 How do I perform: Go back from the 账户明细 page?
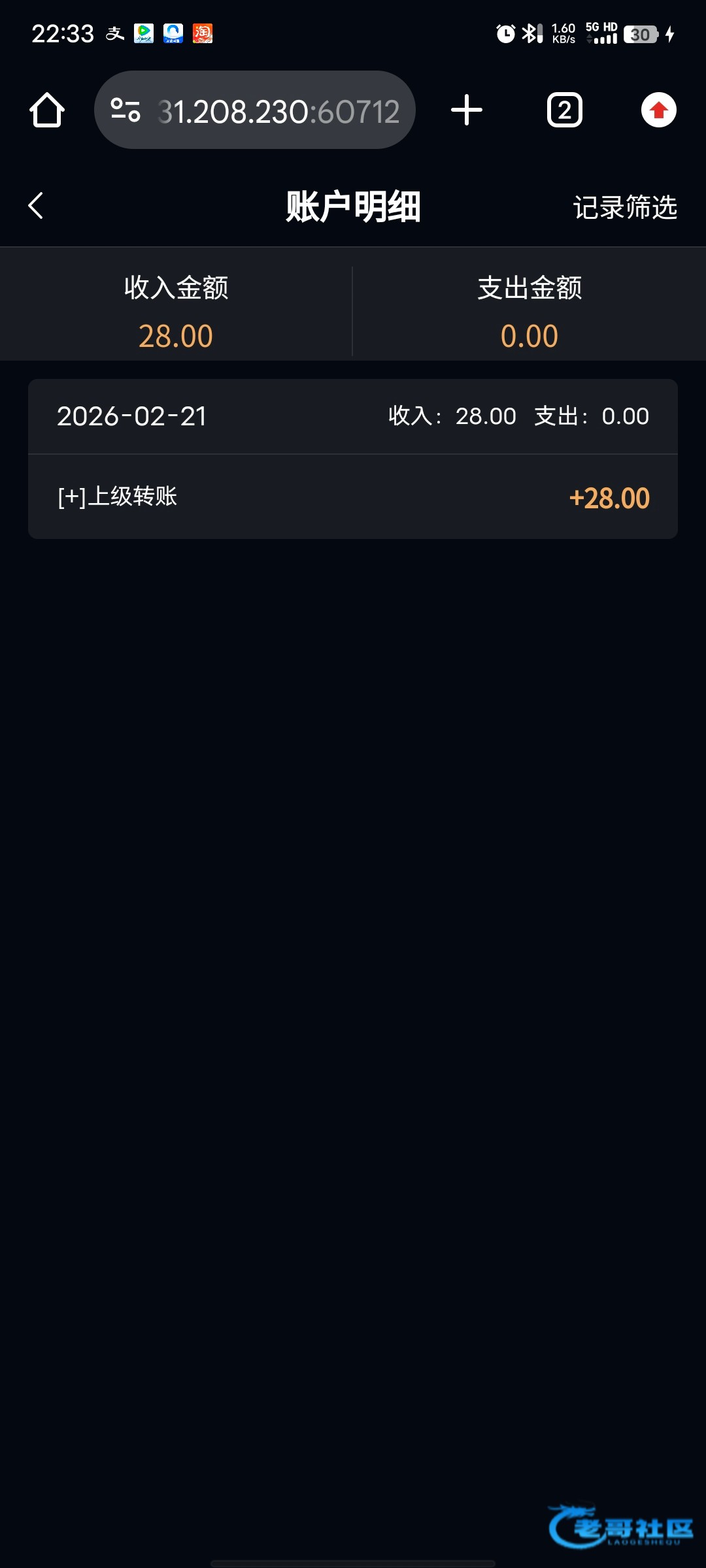click(37, 206)
